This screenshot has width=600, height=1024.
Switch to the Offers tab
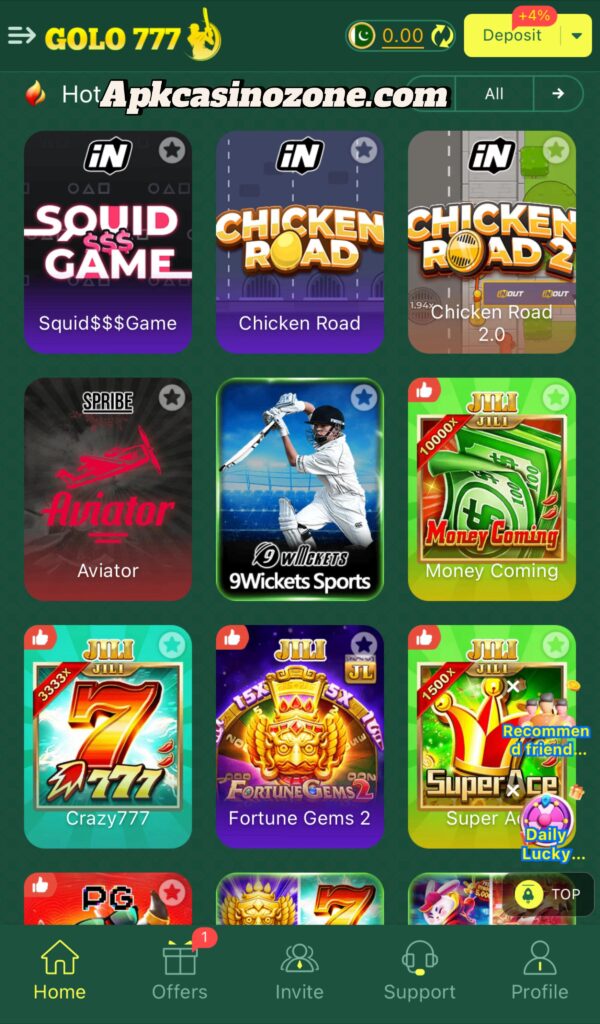click(180, 972)
